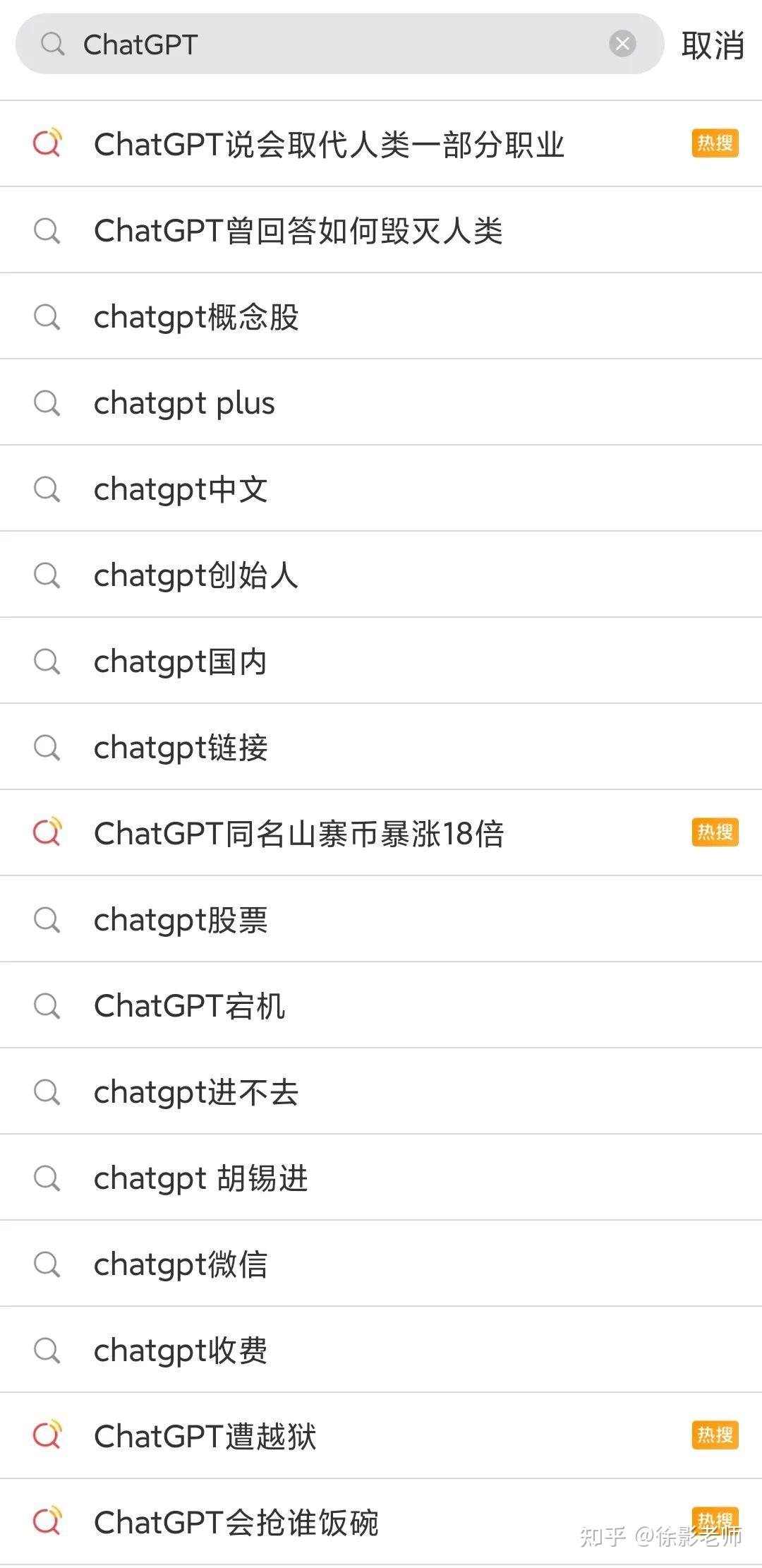The image size is (762, 1568).
Task: Open the chatgpt 胡锡进 suggestion
Action: coord(200,1178)
